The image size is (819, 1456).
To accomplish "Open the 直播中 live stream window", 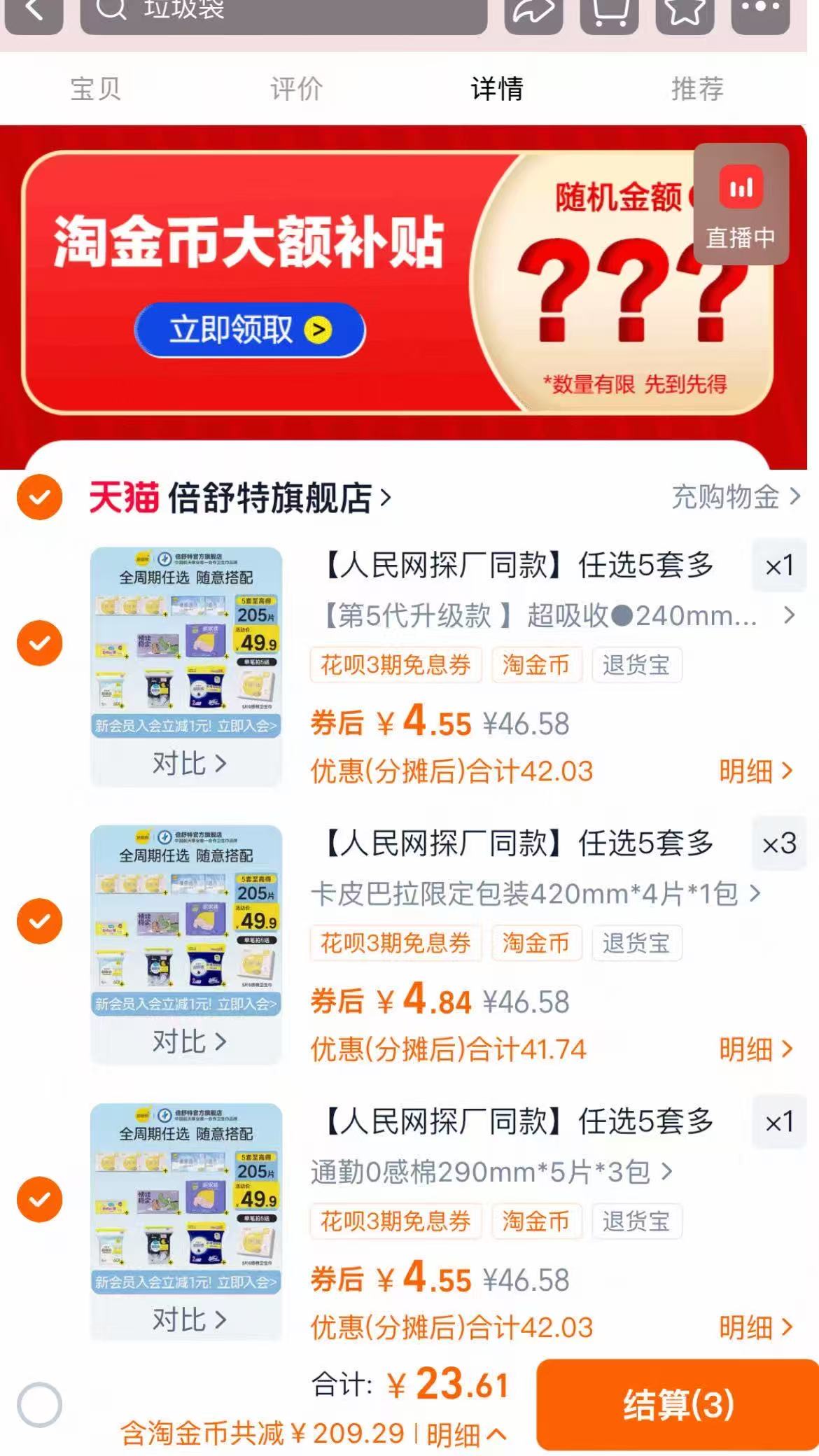I will tap(740, 204).
